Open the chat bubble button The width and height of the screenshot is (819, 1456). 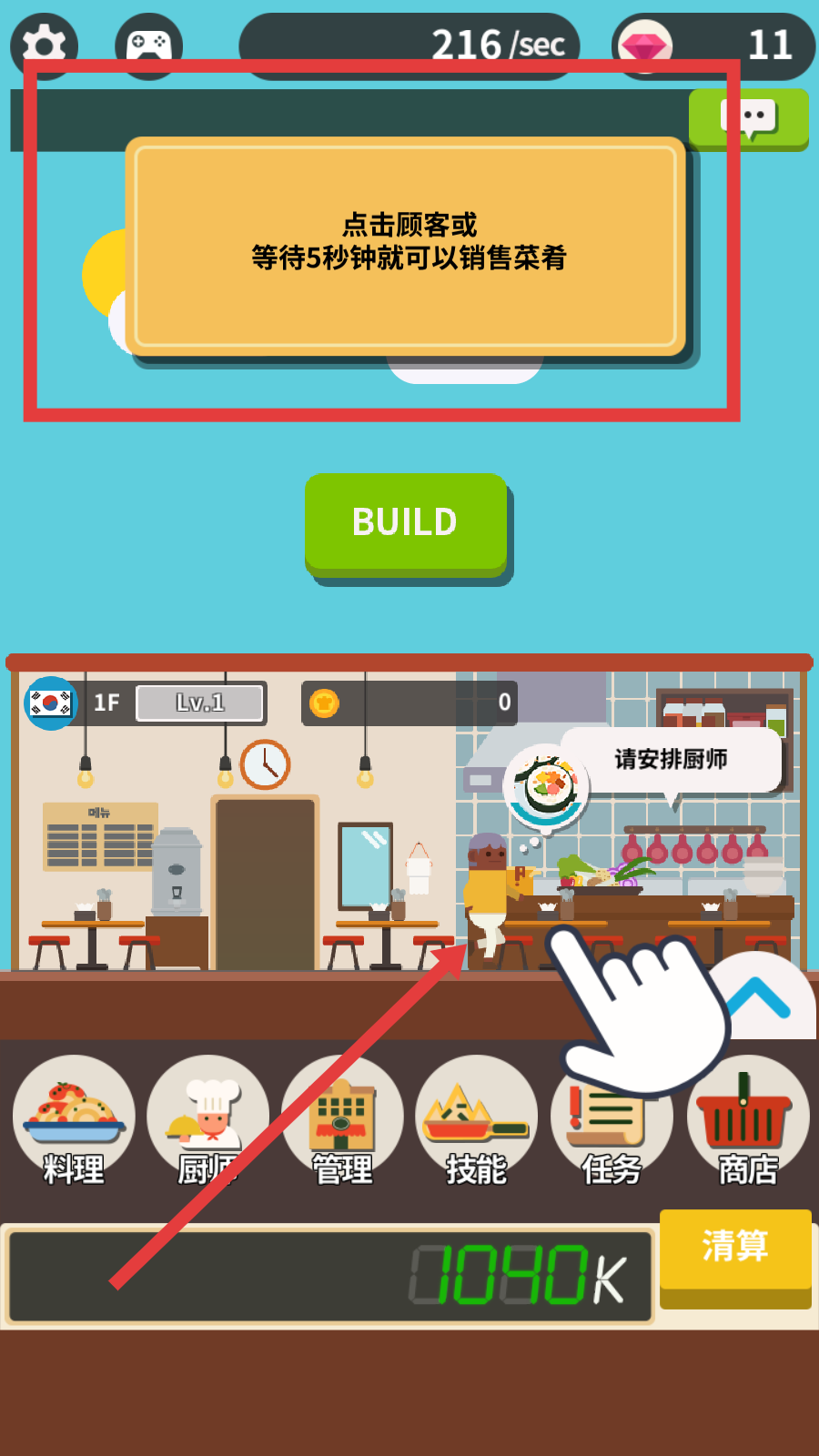(x=748, y=118)
